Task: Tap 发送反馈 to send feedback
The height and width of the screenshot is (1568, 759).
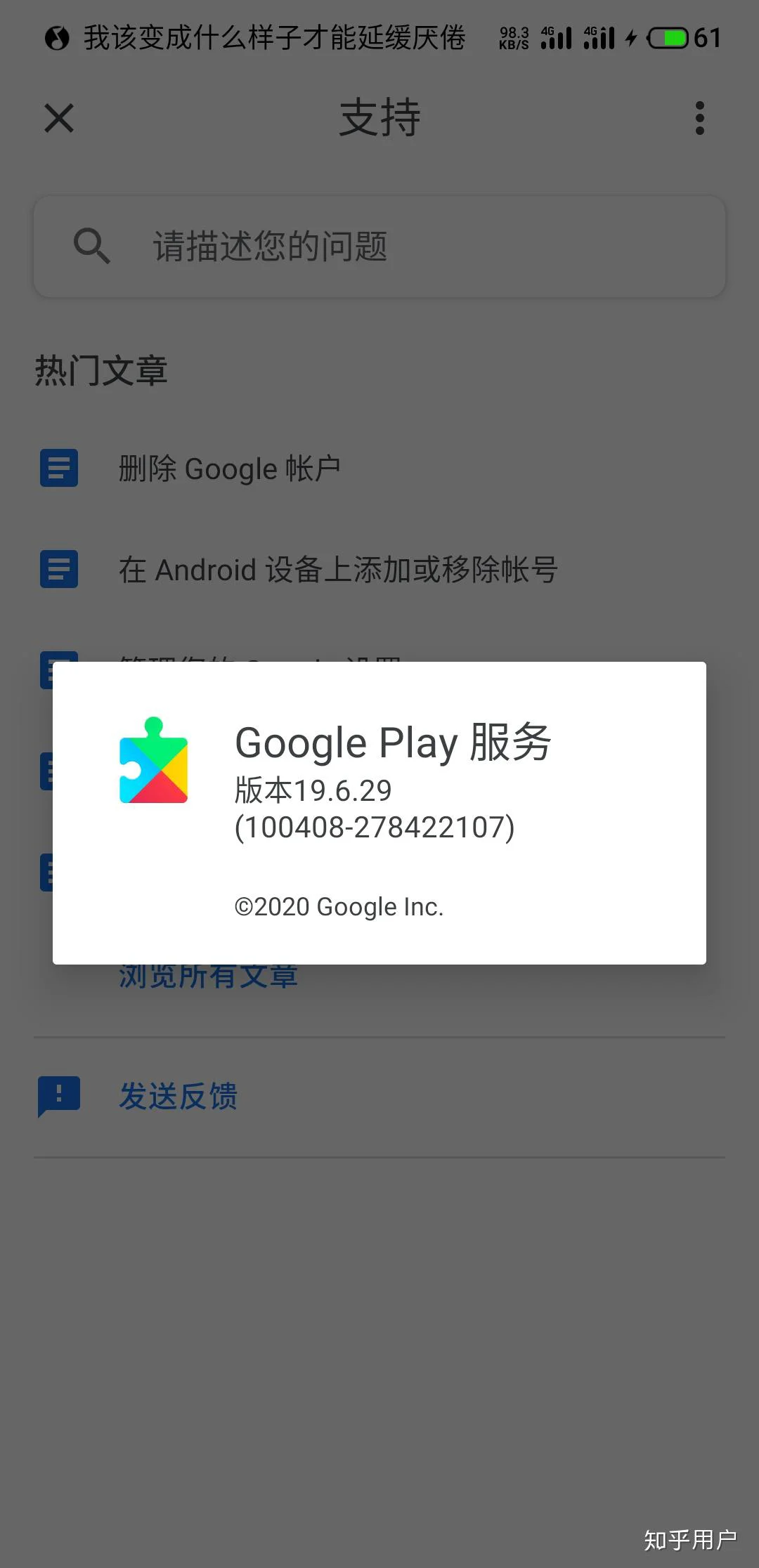Action: tap(379, 1097)
